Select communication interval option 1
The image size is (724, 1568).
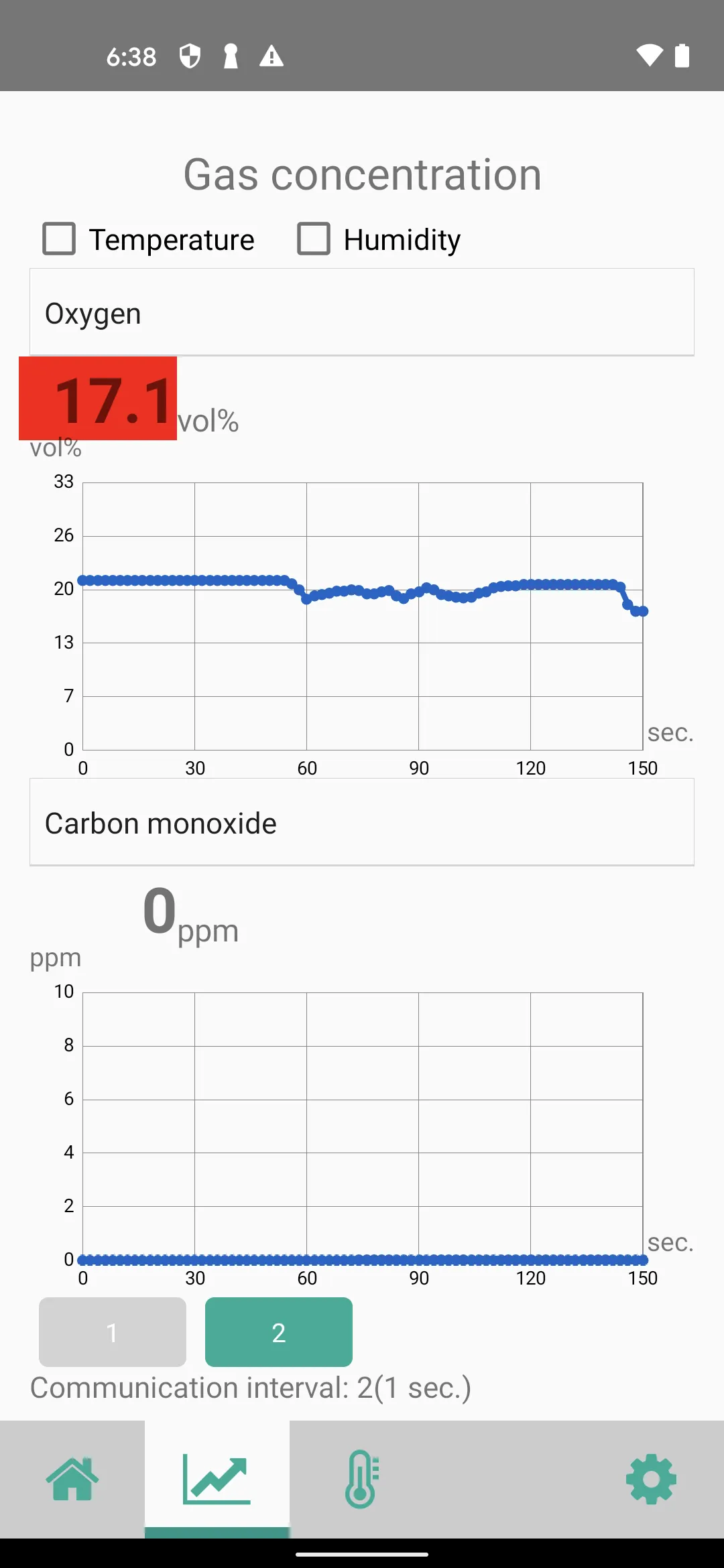(x=112, y=1332)
